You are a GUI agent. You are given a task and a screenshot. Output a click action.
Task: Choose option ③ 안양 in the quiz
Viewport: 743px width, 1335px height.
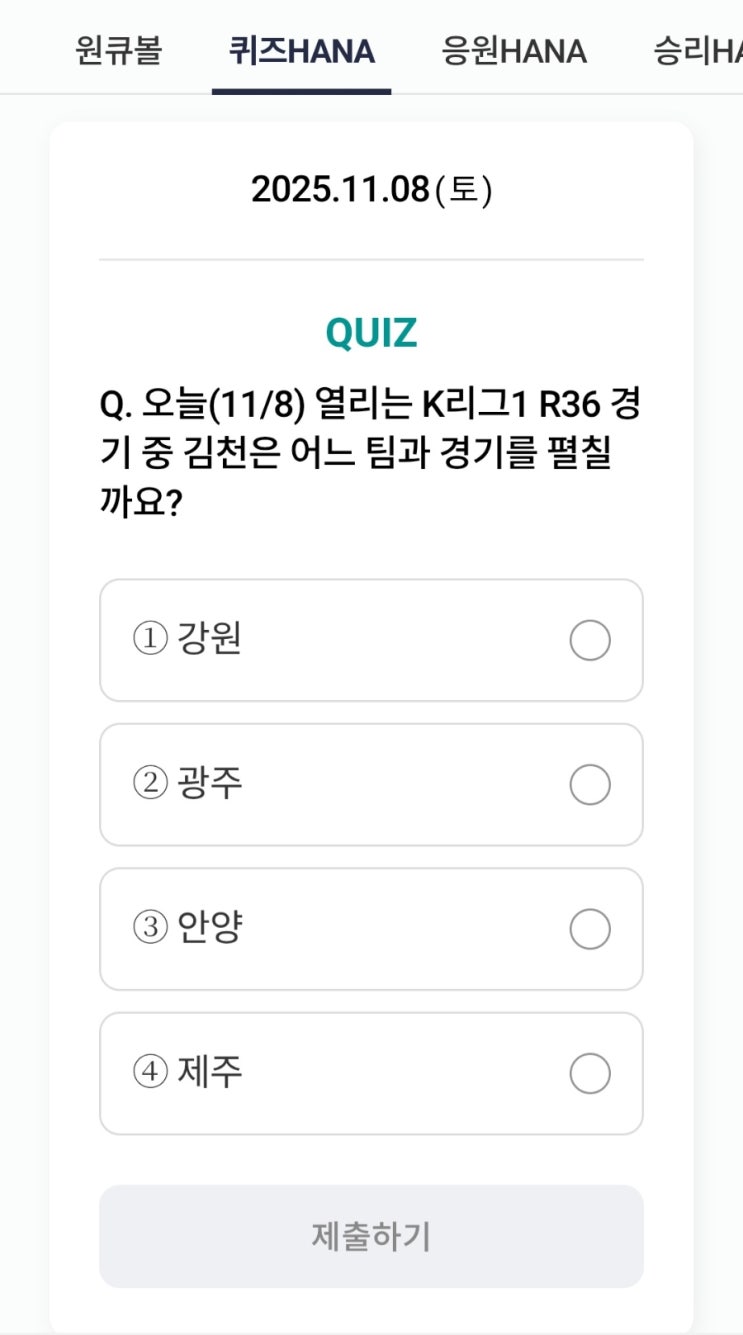click(x=370, y=929)
